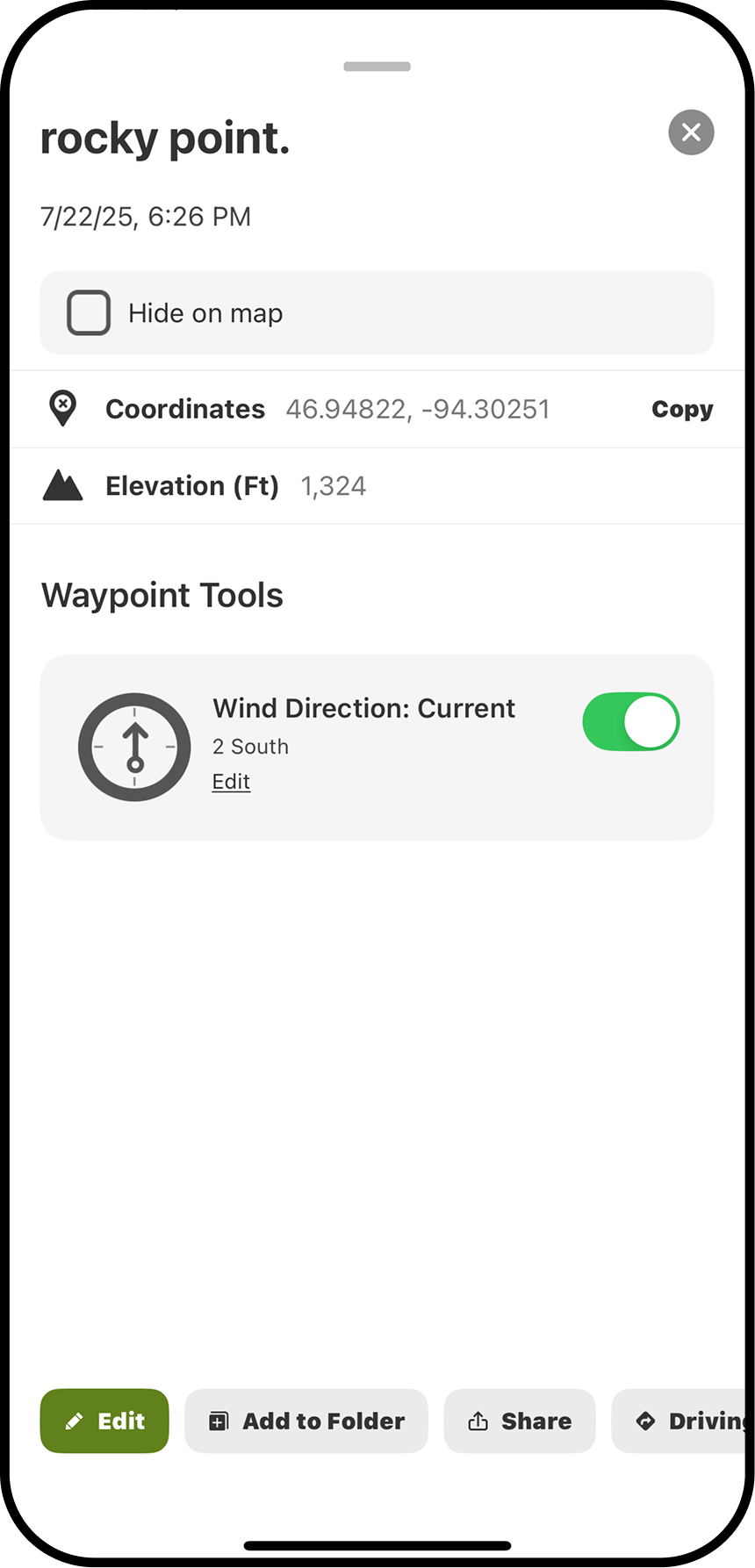755x1568 pixels.
Task: Select the waypoint title rocky point
Action: 165,138
